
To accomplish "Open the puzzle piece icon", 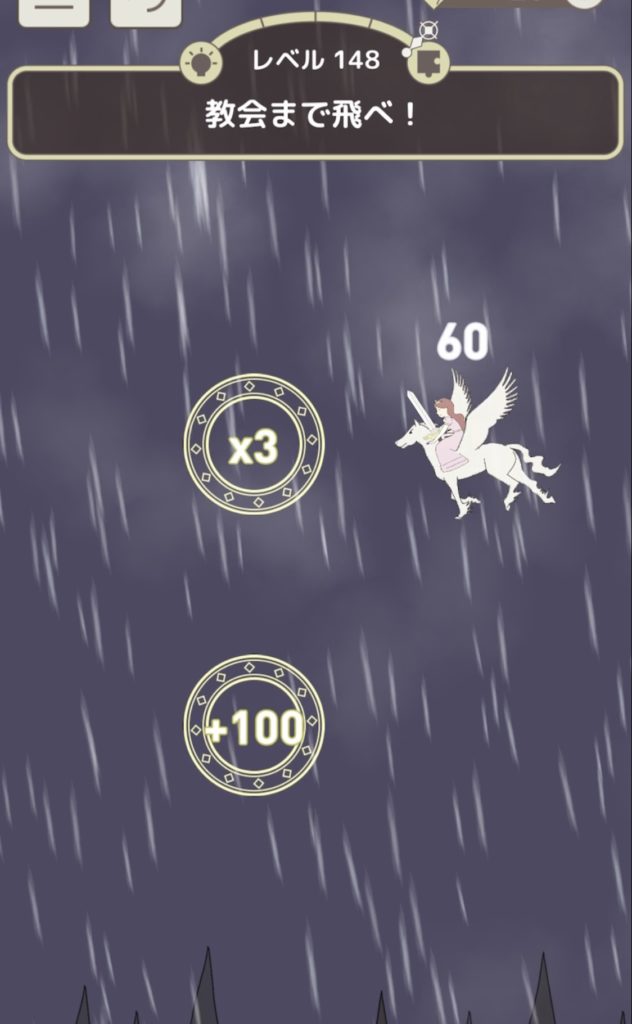I will coord(429,63).
